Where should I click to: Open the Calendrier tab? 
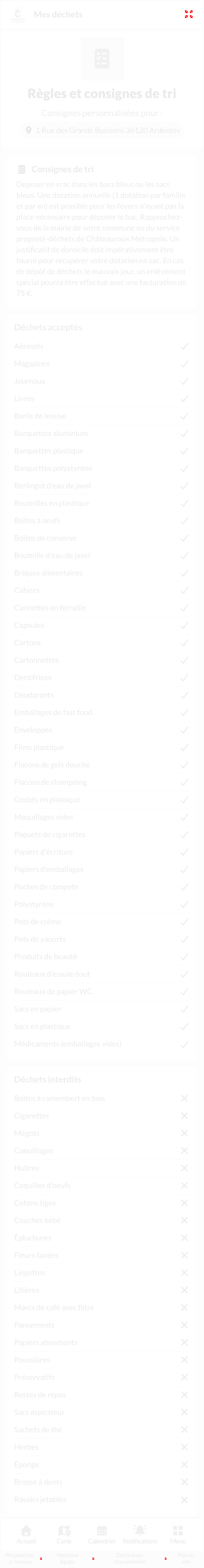point(102,1535)
